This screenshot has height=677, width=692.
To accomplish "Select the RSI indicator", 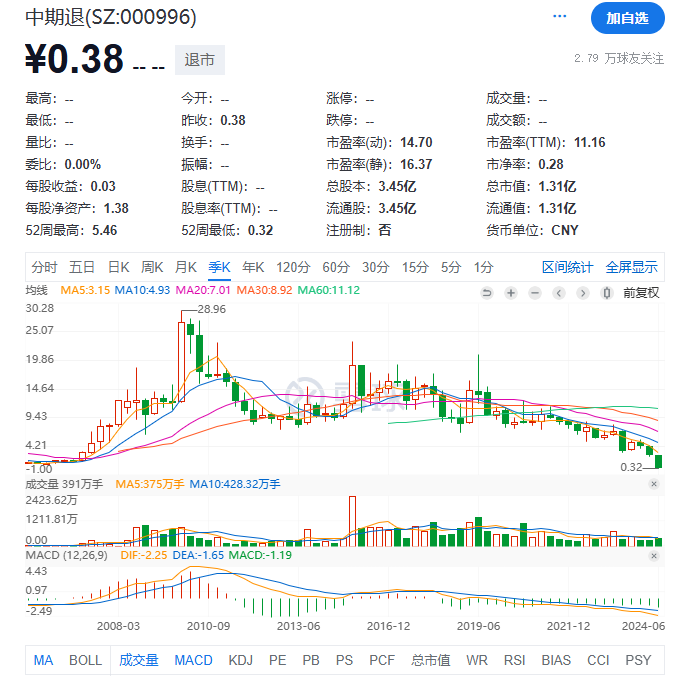I will [x=514, y=660].
